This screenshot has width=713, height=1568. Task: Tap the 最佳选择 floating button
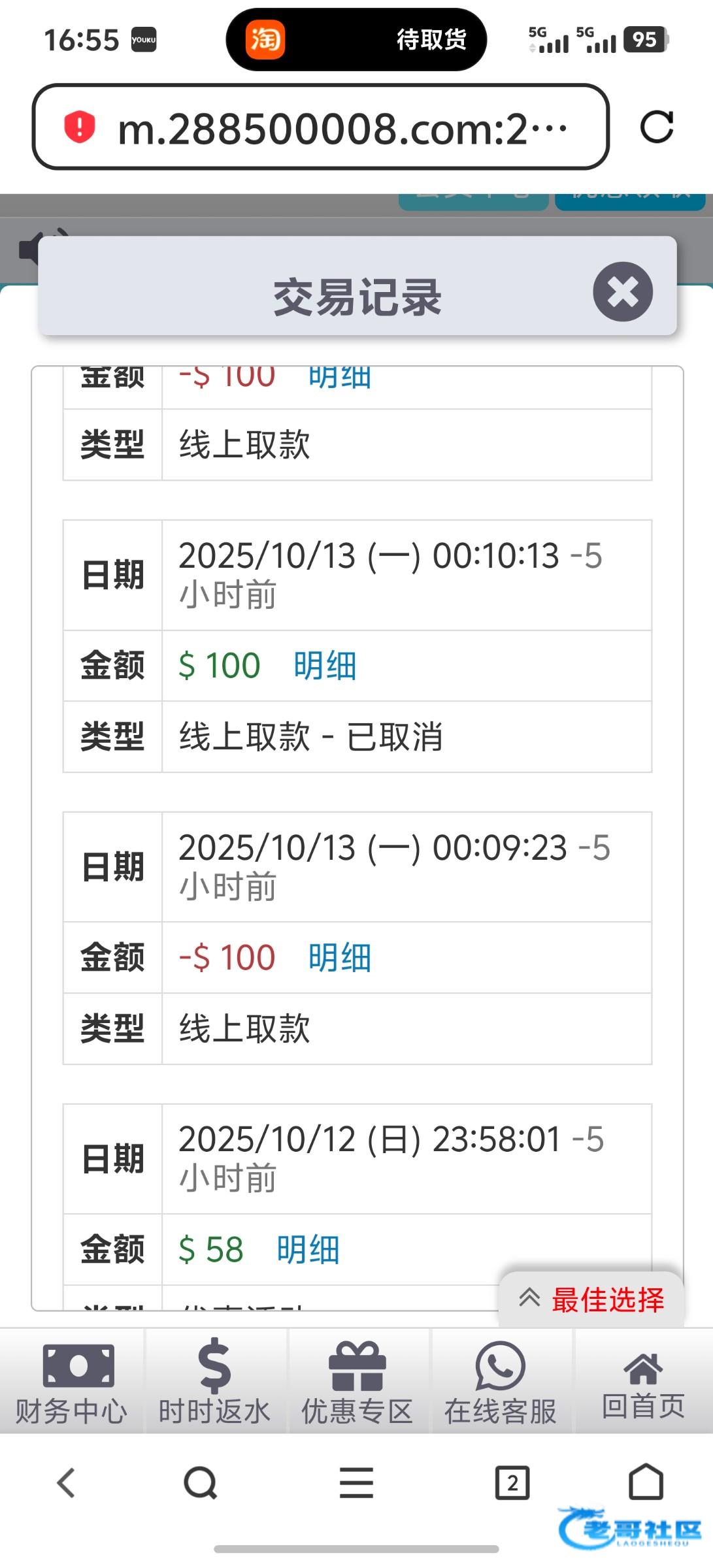(x=591, y=1299)
